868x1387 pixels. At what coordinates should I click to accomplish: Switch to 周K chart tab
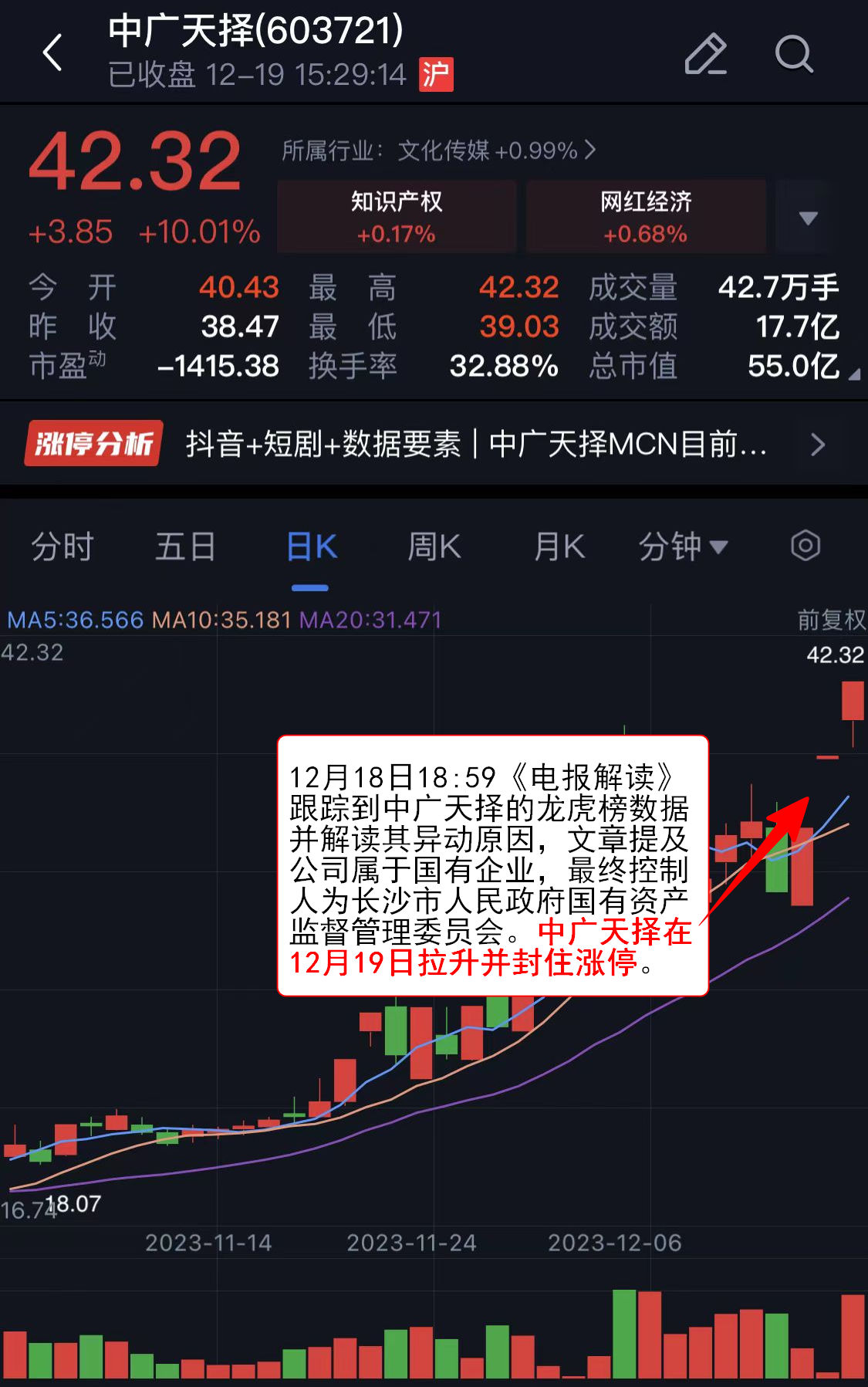pyautogui.click(x=434, y=546)
